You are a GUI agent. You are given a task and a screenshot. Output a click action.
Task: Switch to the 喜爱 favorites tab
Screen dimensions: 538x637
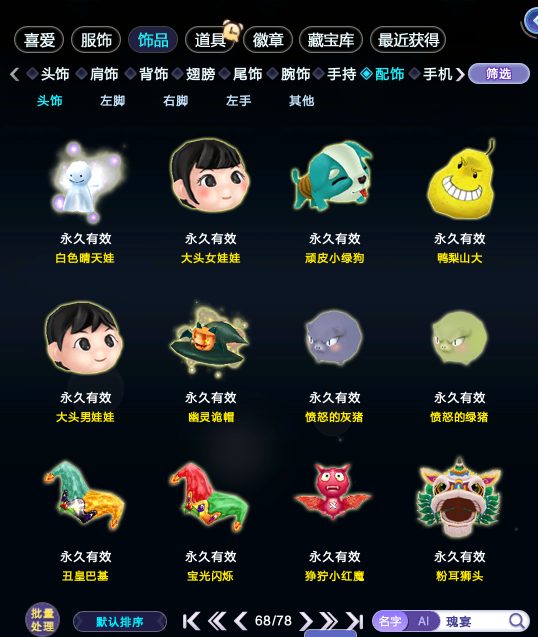click(x=39, y=40)
